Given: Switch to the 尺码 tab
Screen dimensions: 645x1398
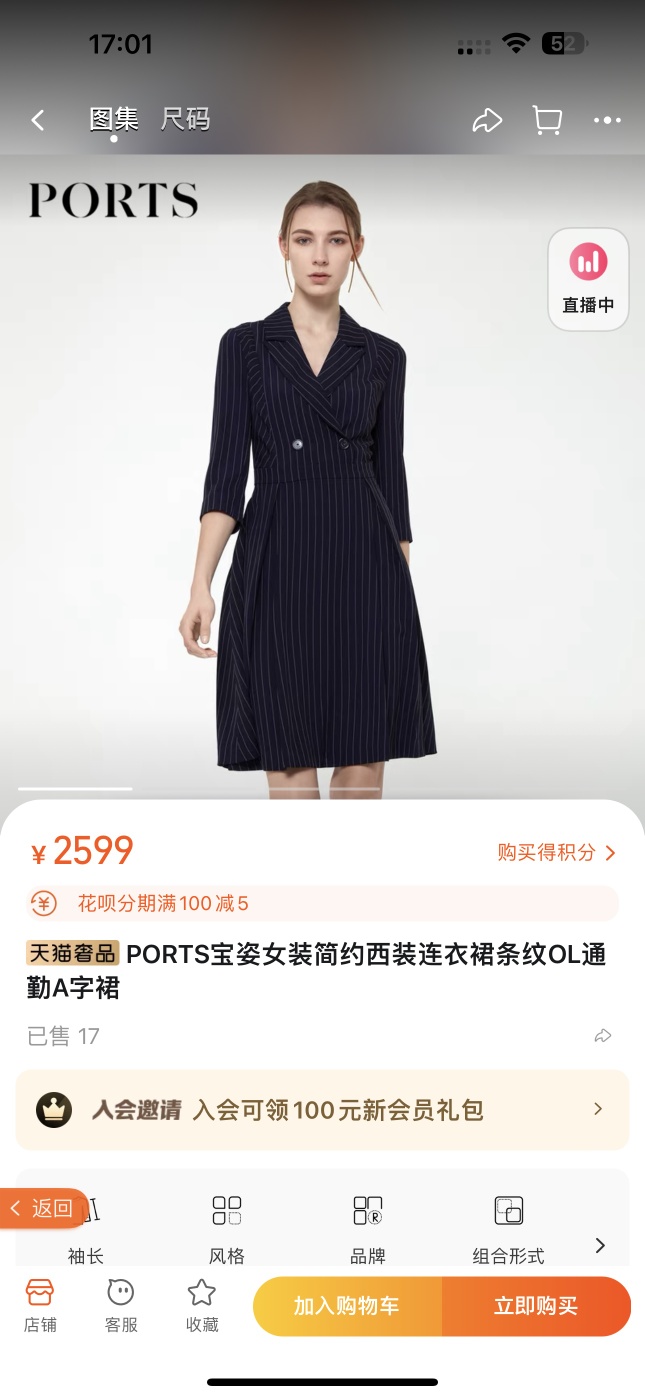Looking at the screenshot, I should (x=185, y=120).
